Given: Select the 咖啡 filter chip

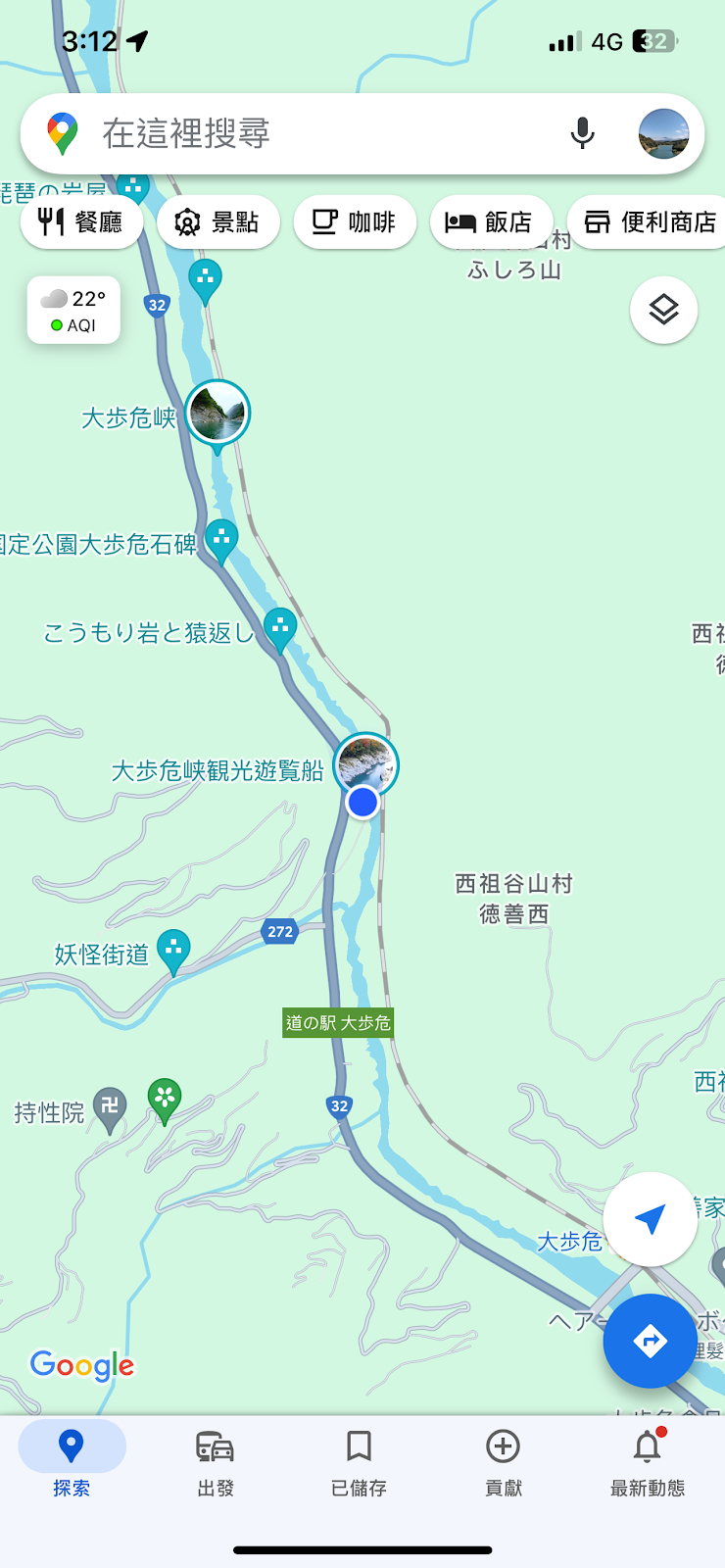Looking at the screenshot, I should [x=355, y=222].
